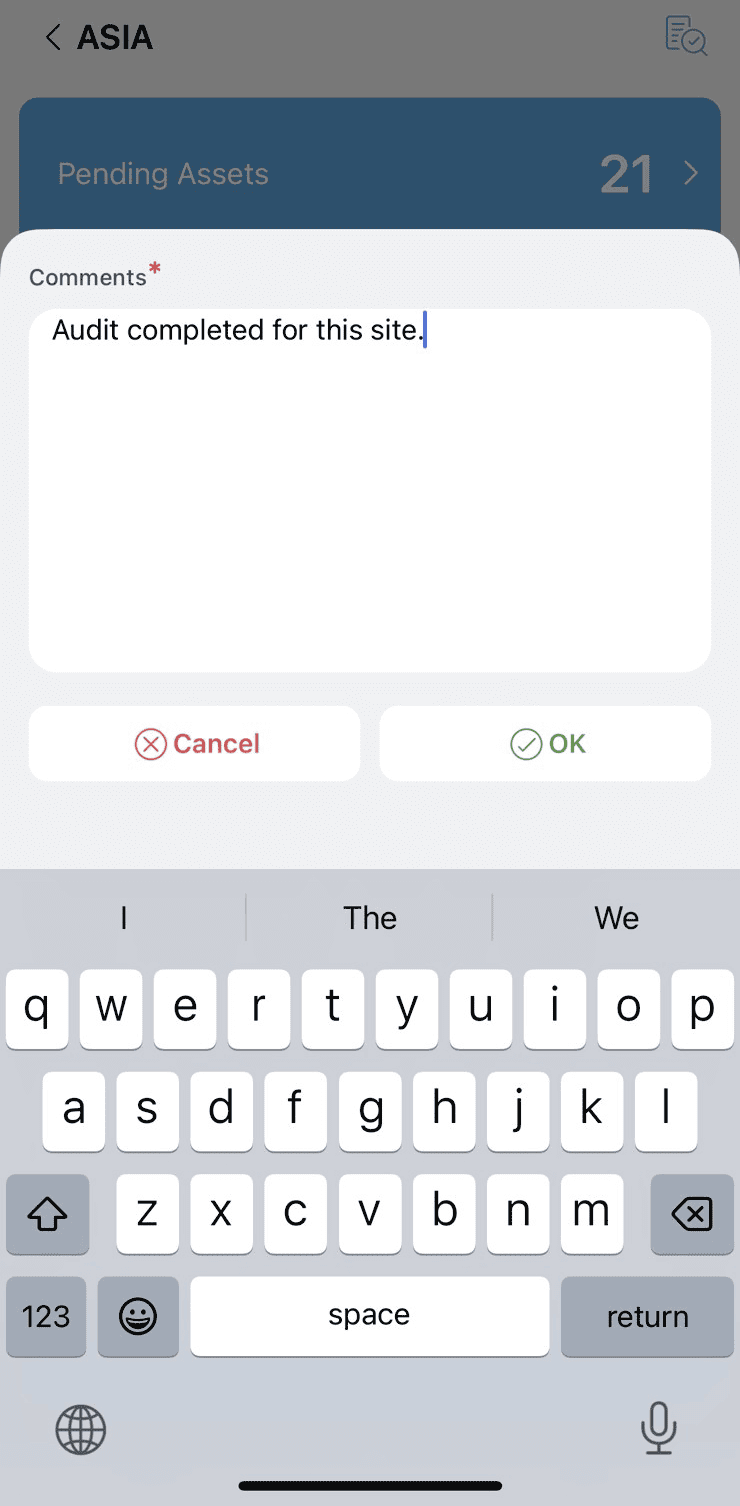The image size is (740, 1506).
Task: Start voice dictation with the microphone
Action: (658, 1428)
